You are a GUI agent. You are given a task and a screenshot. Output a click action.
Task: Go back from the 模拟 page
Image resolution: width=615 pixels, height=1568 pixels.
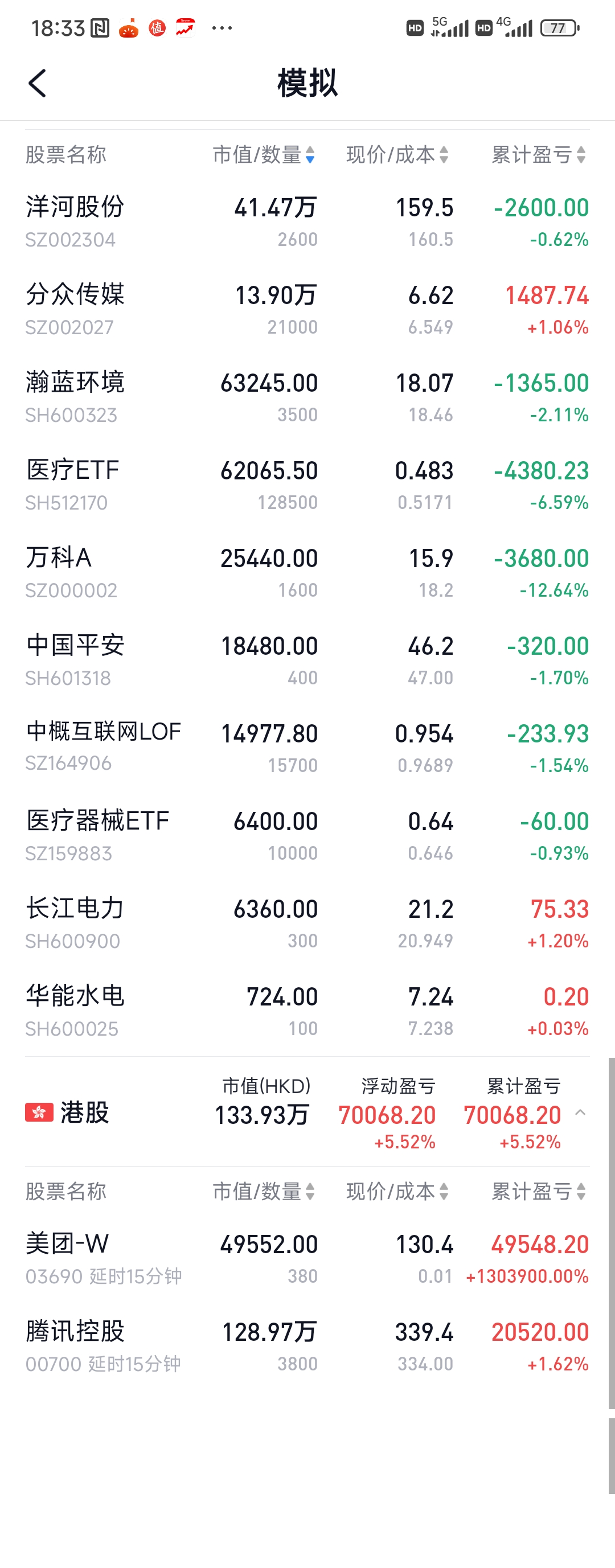37,83
